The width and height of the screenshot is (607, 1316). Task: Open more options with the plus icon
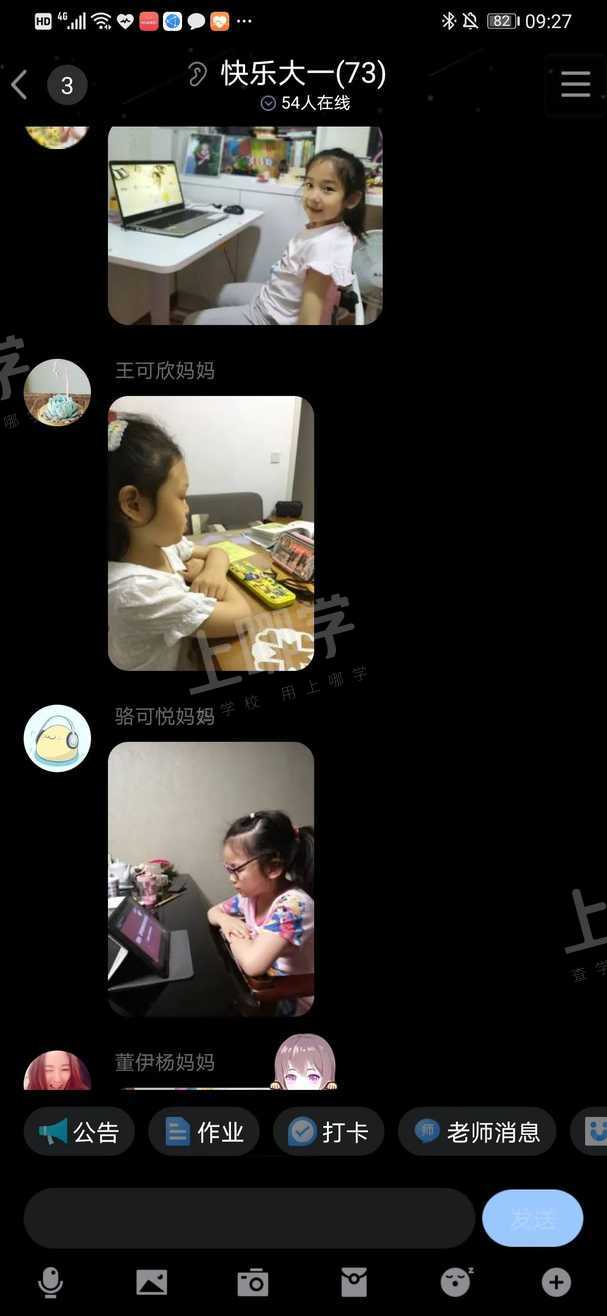point(556,1281)
